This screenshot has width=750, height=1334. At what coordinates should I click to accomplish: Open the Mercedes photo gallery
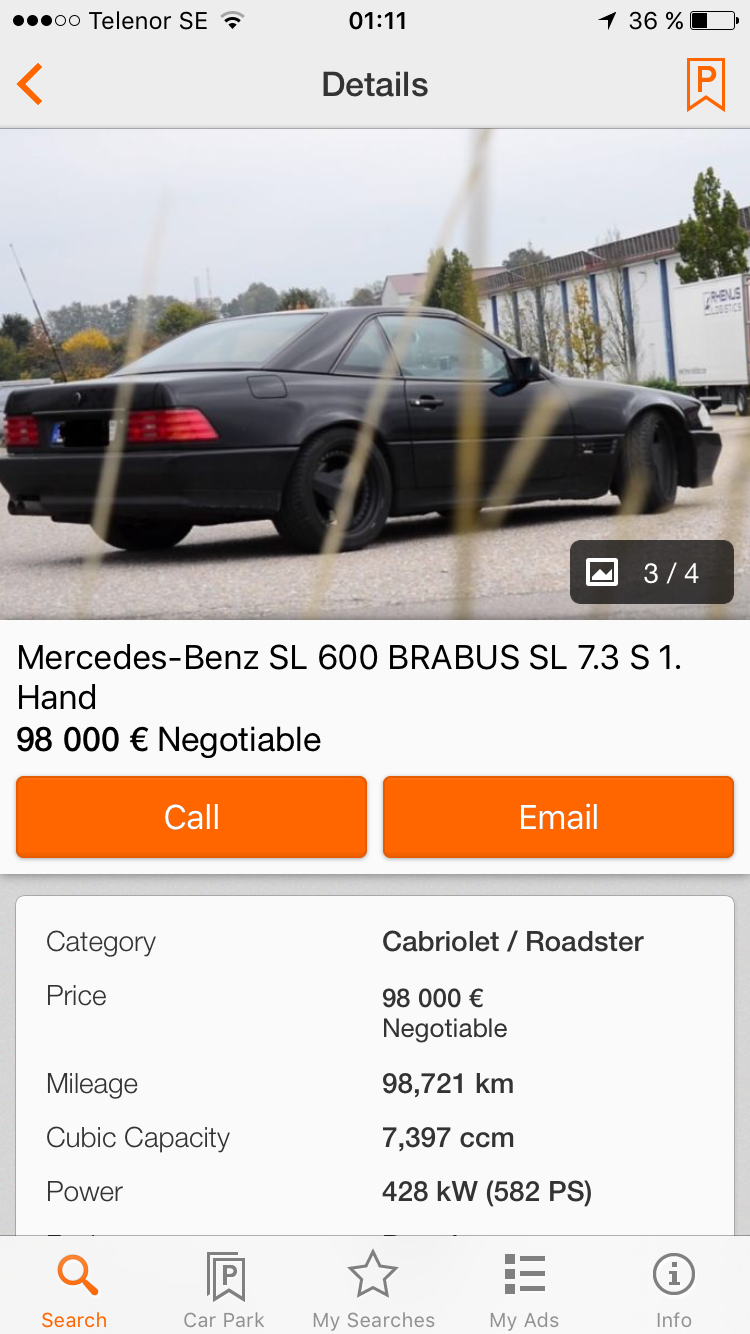click(375, 374)
